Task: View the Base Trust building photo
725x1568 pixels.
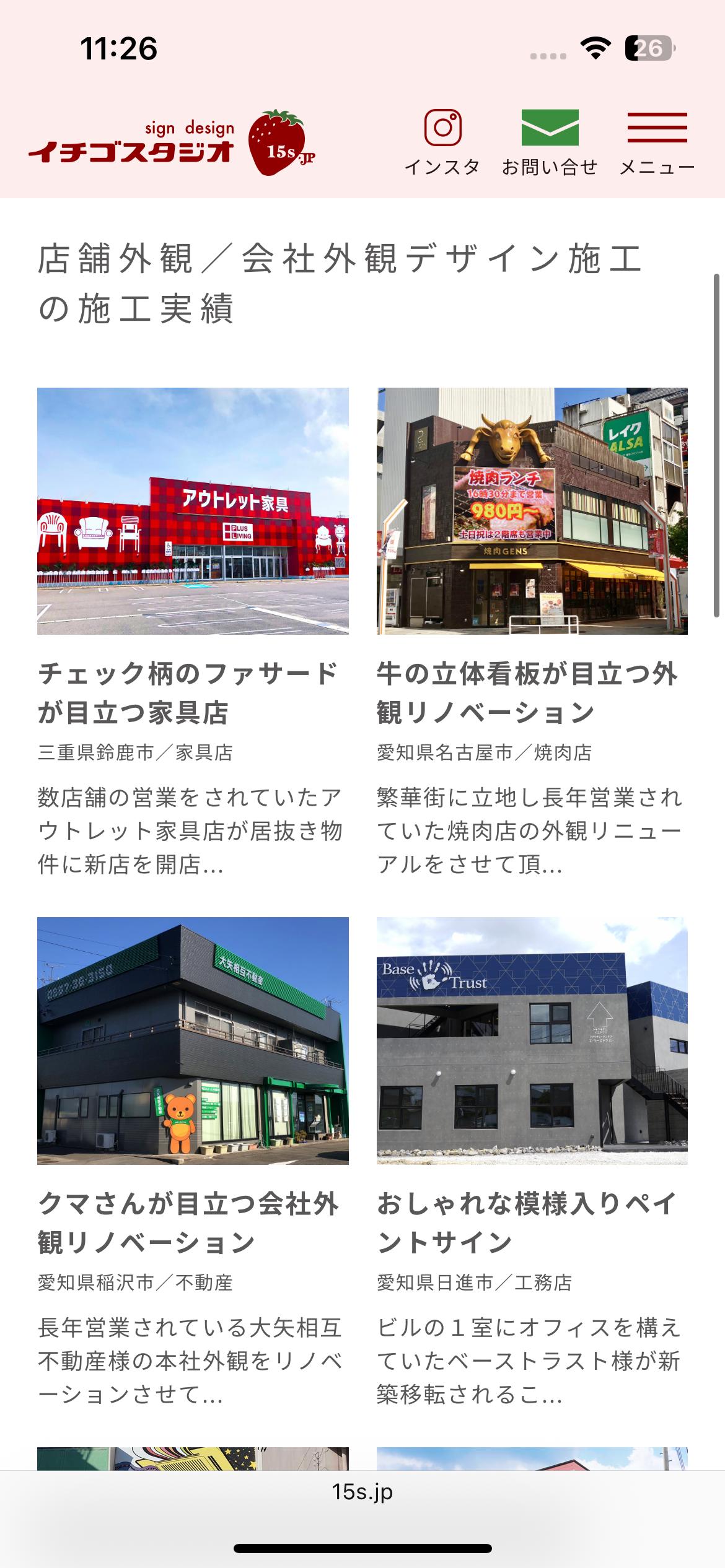Action: tap(532, 1040)
